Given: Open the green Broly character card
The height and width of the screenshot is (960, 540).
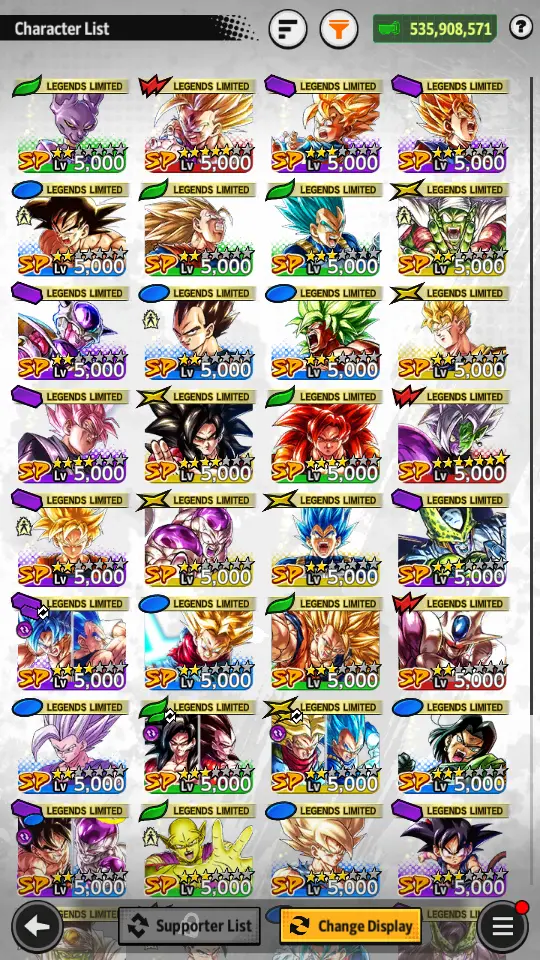Looking at the screenshot, I should coord(325,332).
